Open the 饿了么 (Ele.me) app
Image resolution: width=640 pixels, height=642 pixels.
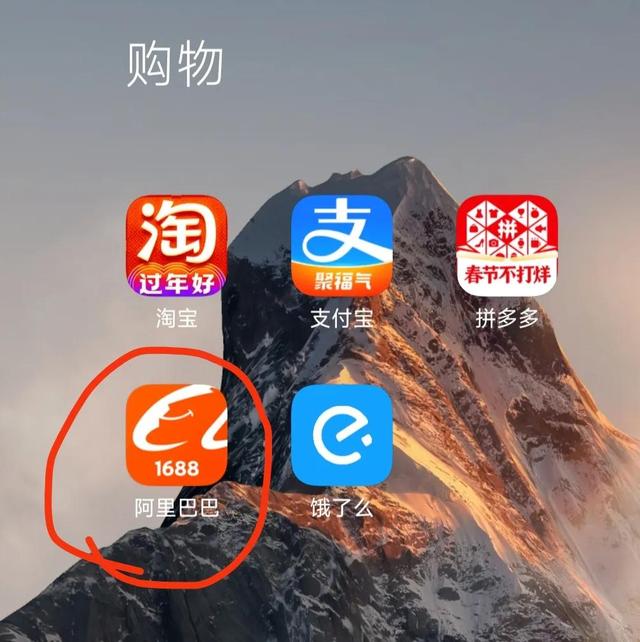[342, 434]
